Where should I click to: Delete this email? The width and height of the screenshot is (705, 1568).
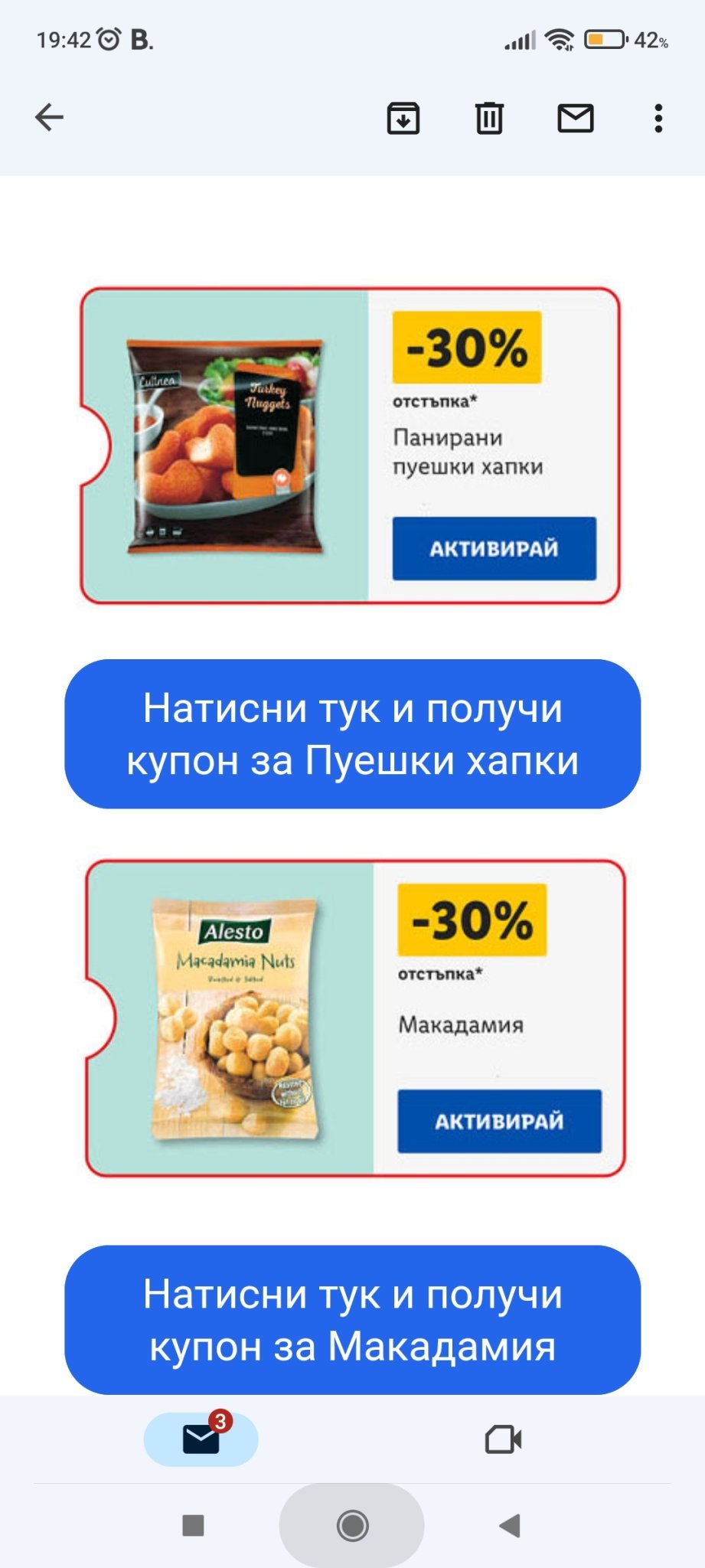pyautogui.click(x=489, y=118)
